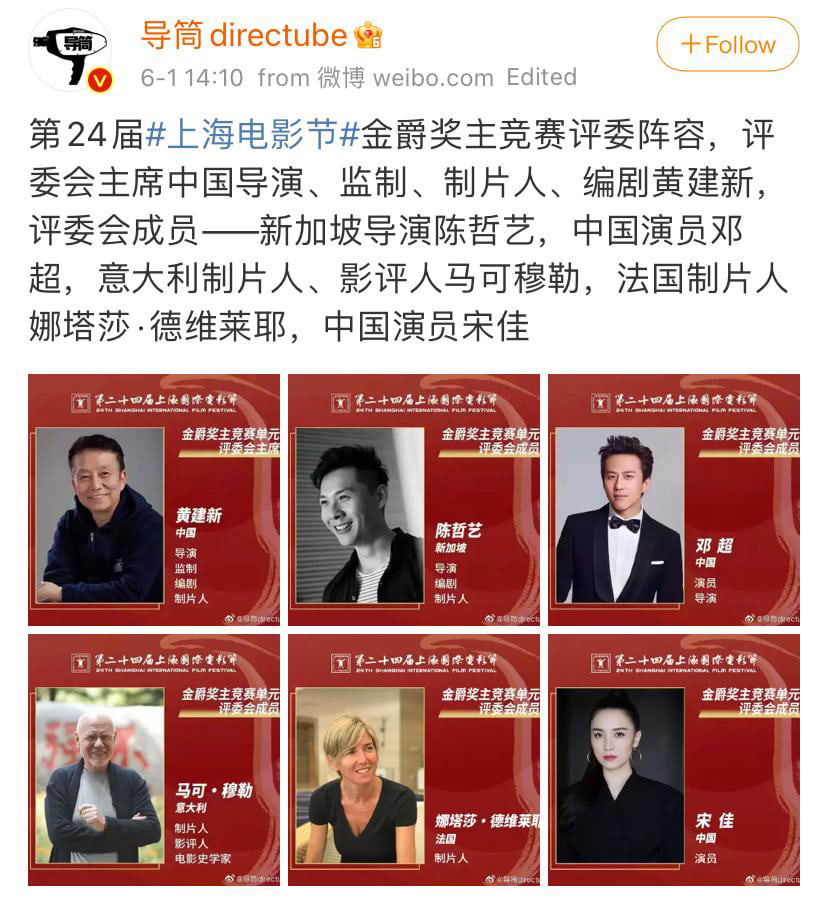View the 邓超 jury member image
The image size is (828, 907).
pos(674,500)
